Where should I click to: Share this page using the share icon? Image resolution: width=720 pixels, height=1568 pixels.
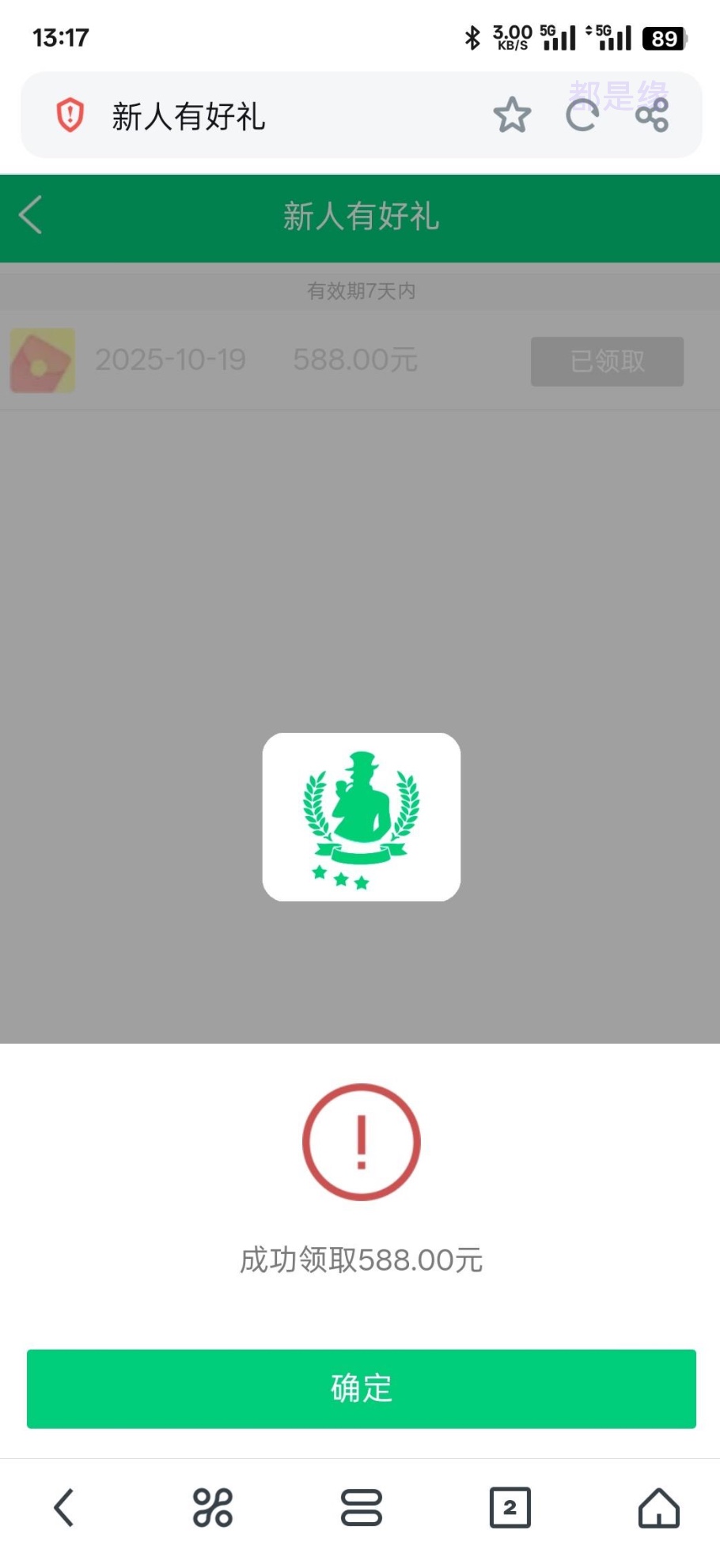tap(653, 115)
